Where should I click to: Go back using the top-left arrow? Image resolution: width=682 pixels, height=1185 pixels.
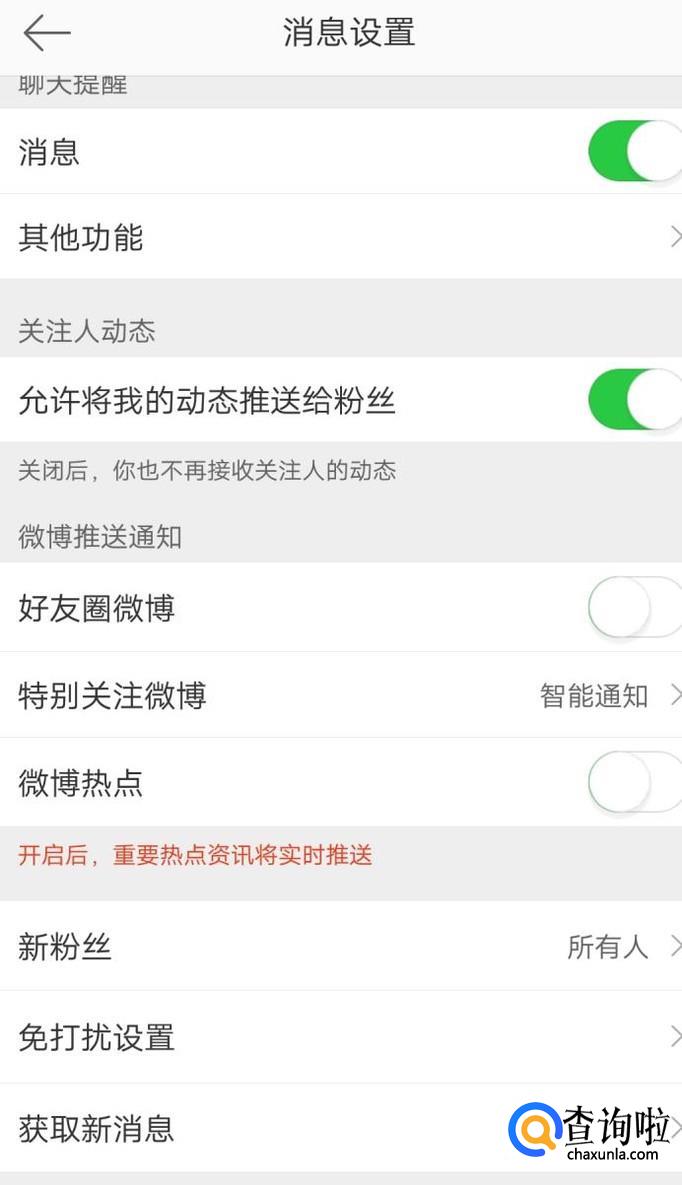[47, 33]
